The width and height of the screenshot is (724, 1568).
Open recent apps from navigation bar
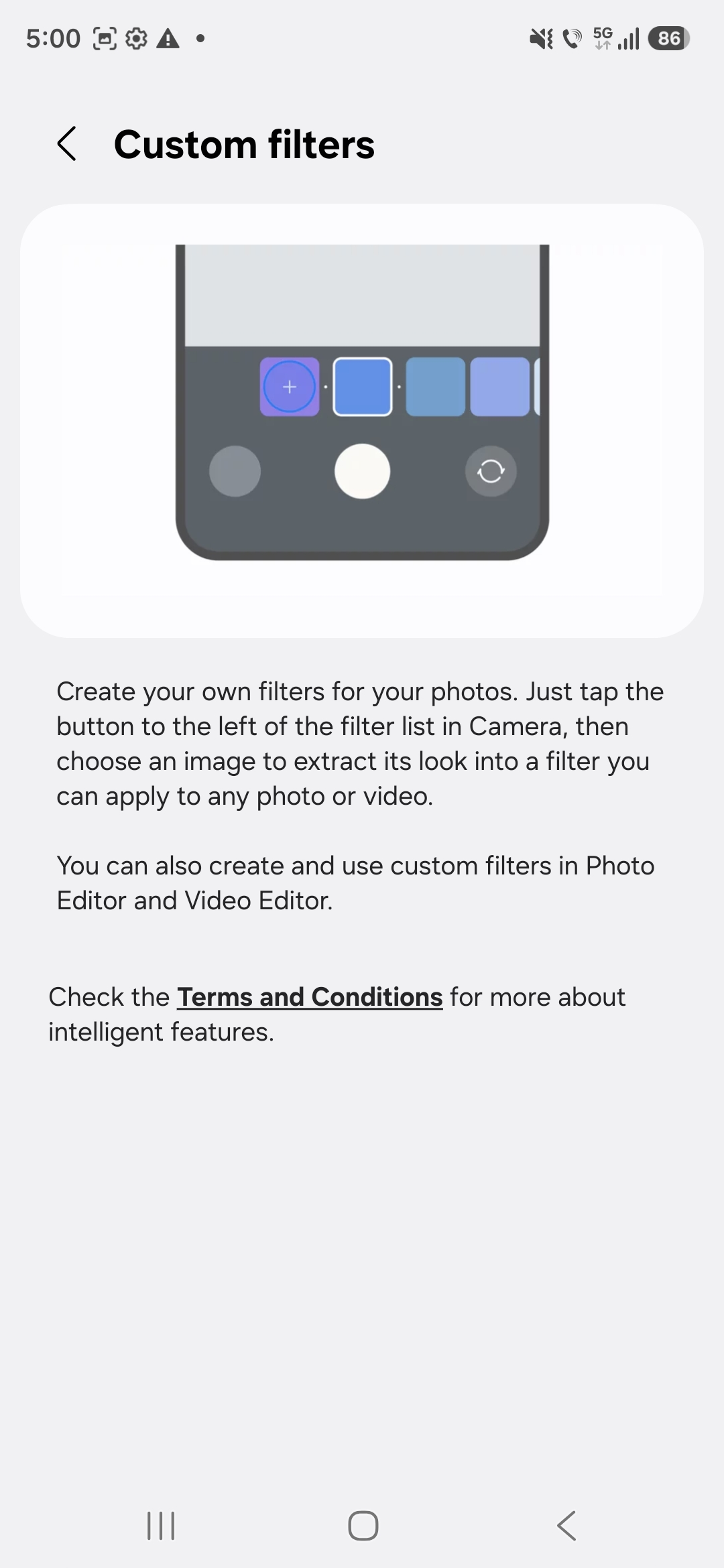[x=161, y=1526]
